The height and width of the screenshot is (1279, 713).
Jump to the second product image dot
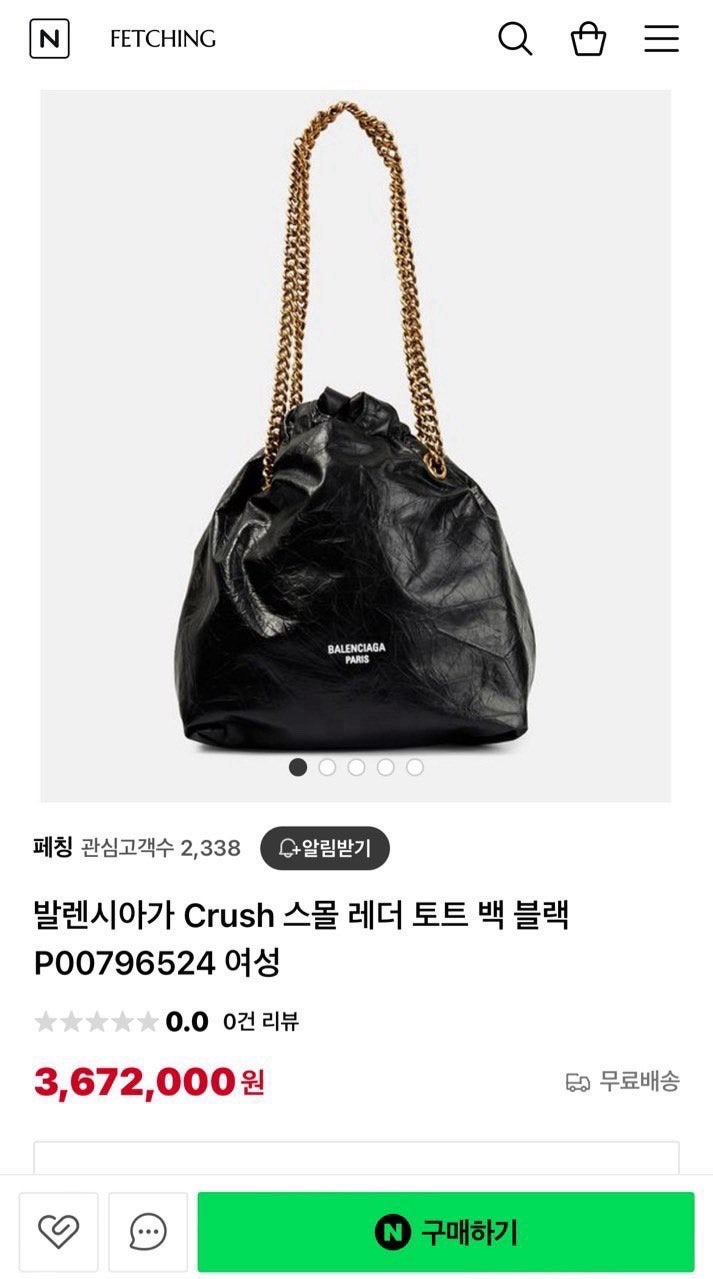coord(327,767)
